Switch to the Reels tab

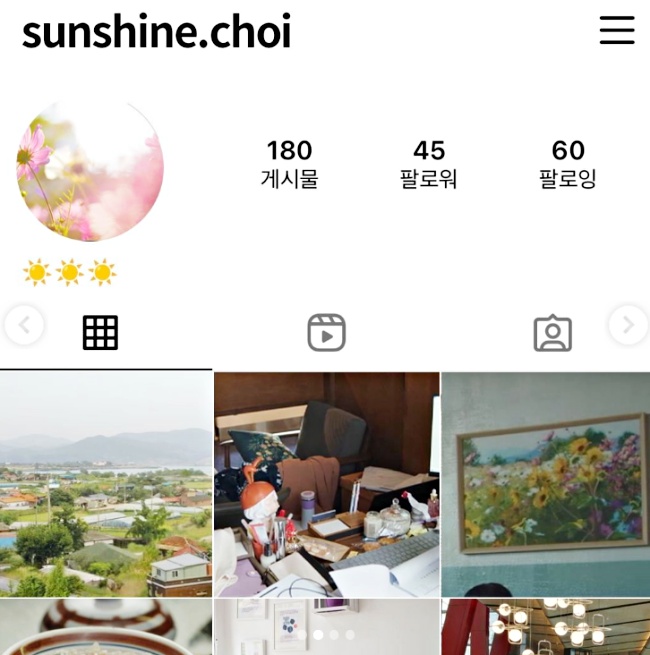326,333
